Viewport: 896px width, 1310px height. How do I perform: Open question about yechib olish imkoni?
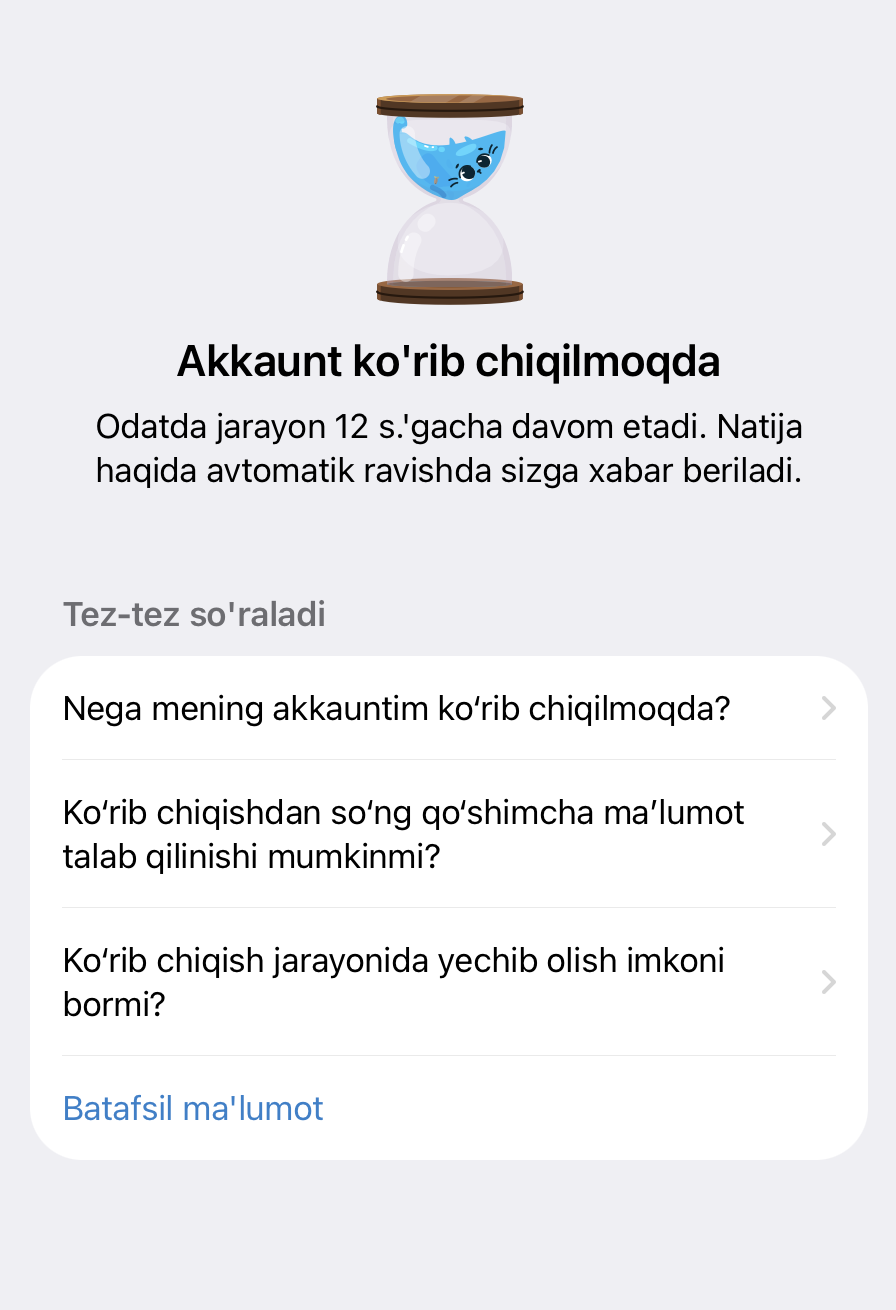tap(448, 982)
